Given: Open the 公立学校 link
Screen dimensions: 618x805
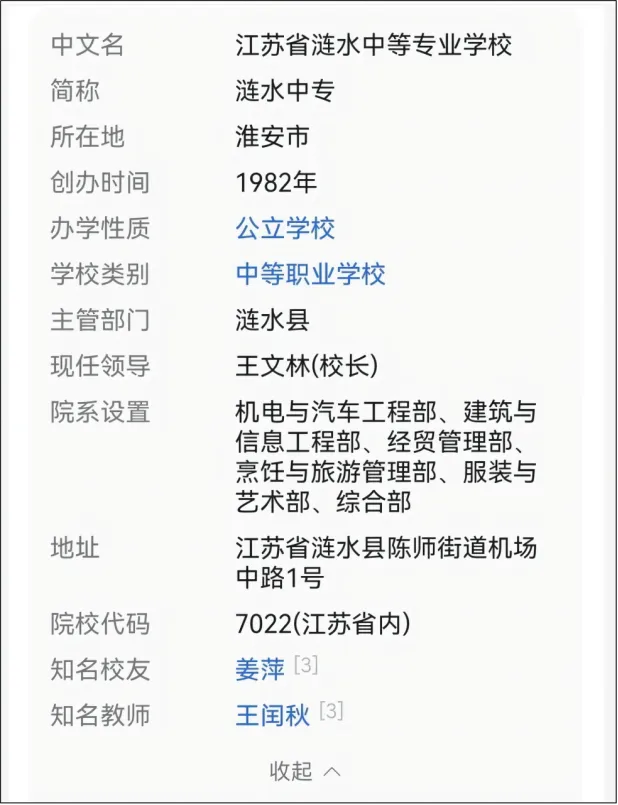Looking at the screenshot, I should [x=285, y=228].
